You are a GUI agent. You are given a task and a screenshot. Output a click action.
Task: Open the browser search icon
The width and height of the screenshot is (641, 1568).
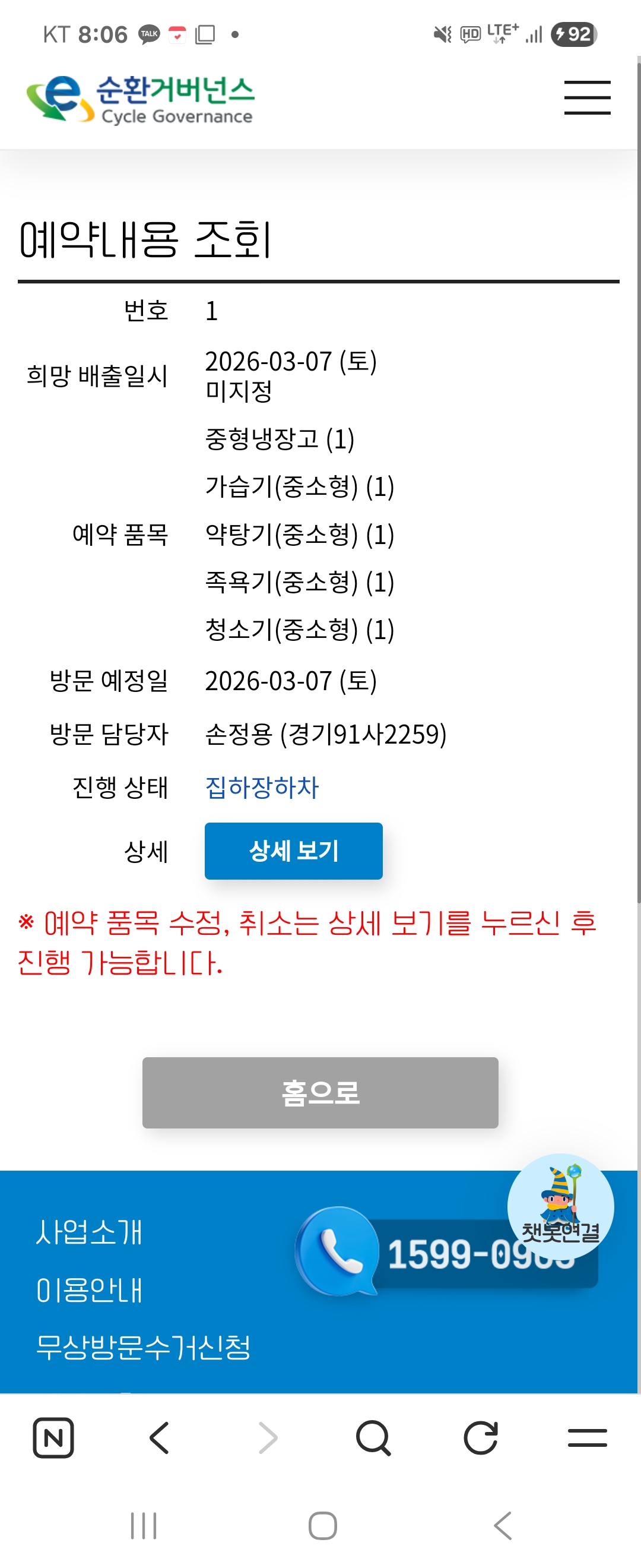[373, 1438]
